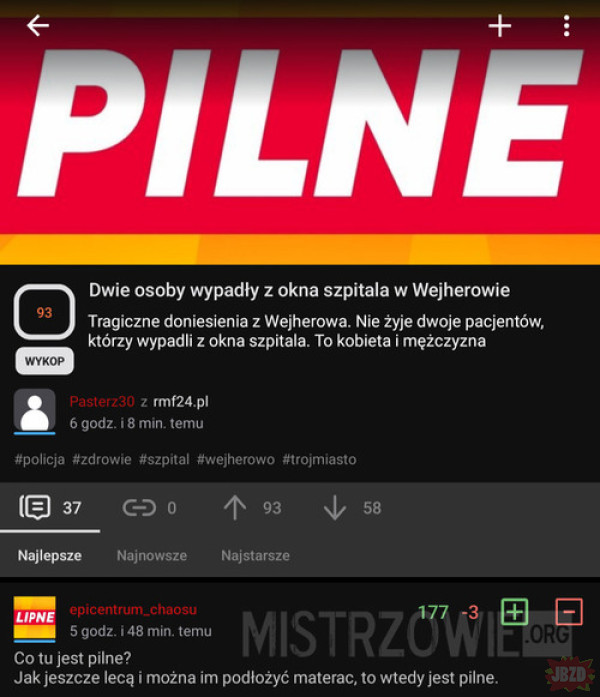The image size is (600, 697).
Task: Open the #szpital tag
Action: point(163,459)
